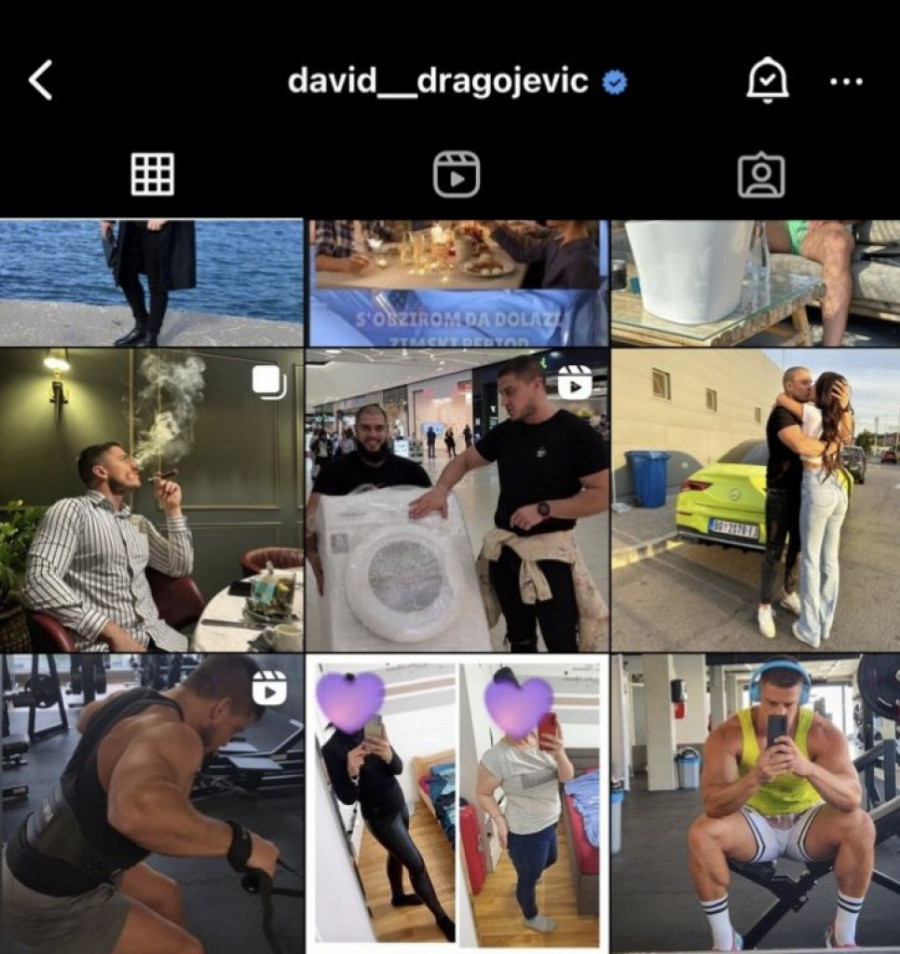
Task: Open the post of man smoking cigar
Action: (151, 500)
